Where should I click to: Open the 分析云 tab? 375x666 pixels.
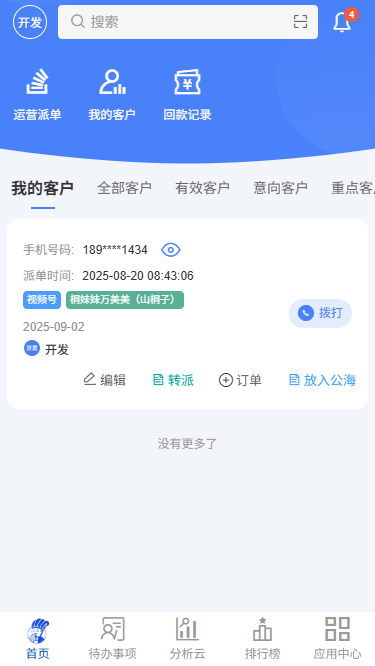coord(187,639)
